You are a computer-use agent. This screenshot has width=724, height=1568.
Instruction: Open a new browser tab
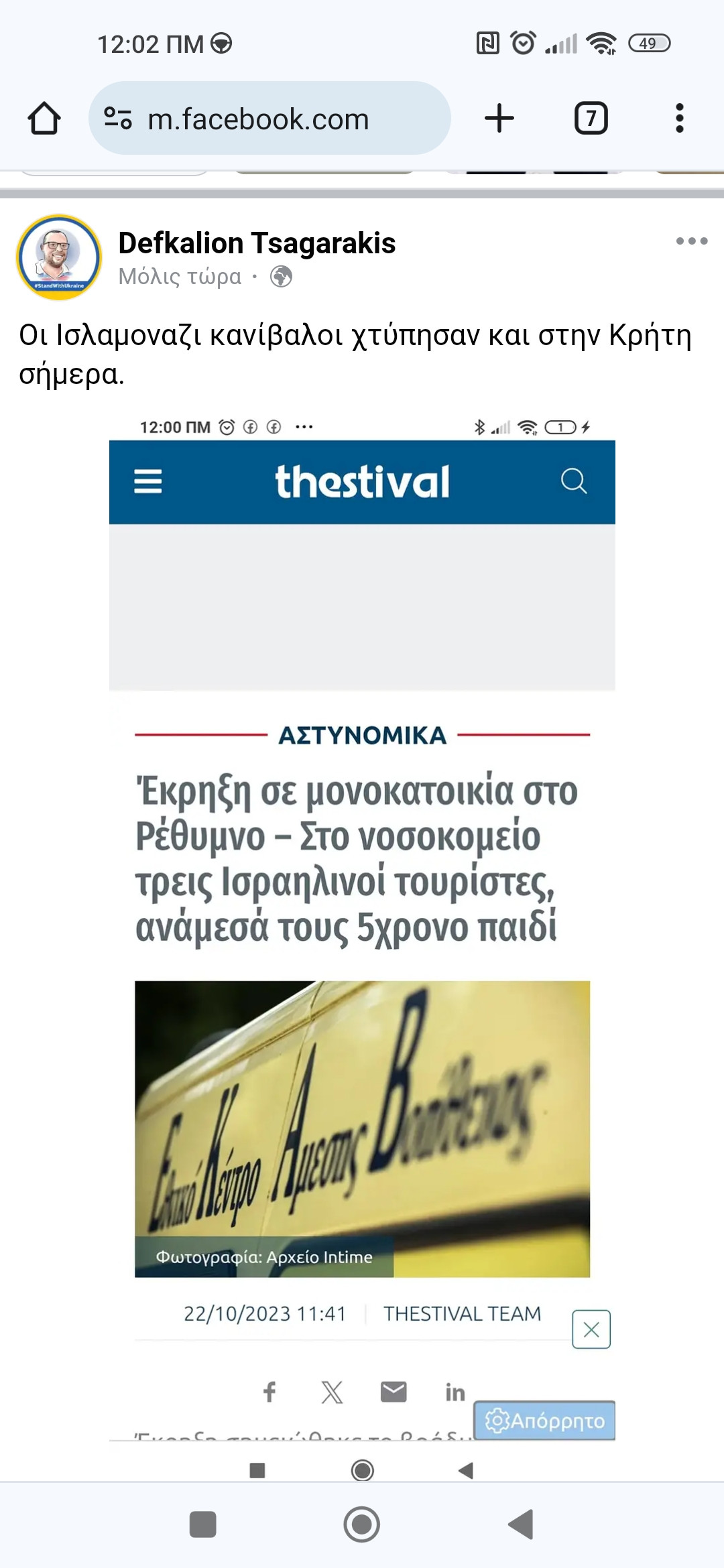tap(499, 119)
